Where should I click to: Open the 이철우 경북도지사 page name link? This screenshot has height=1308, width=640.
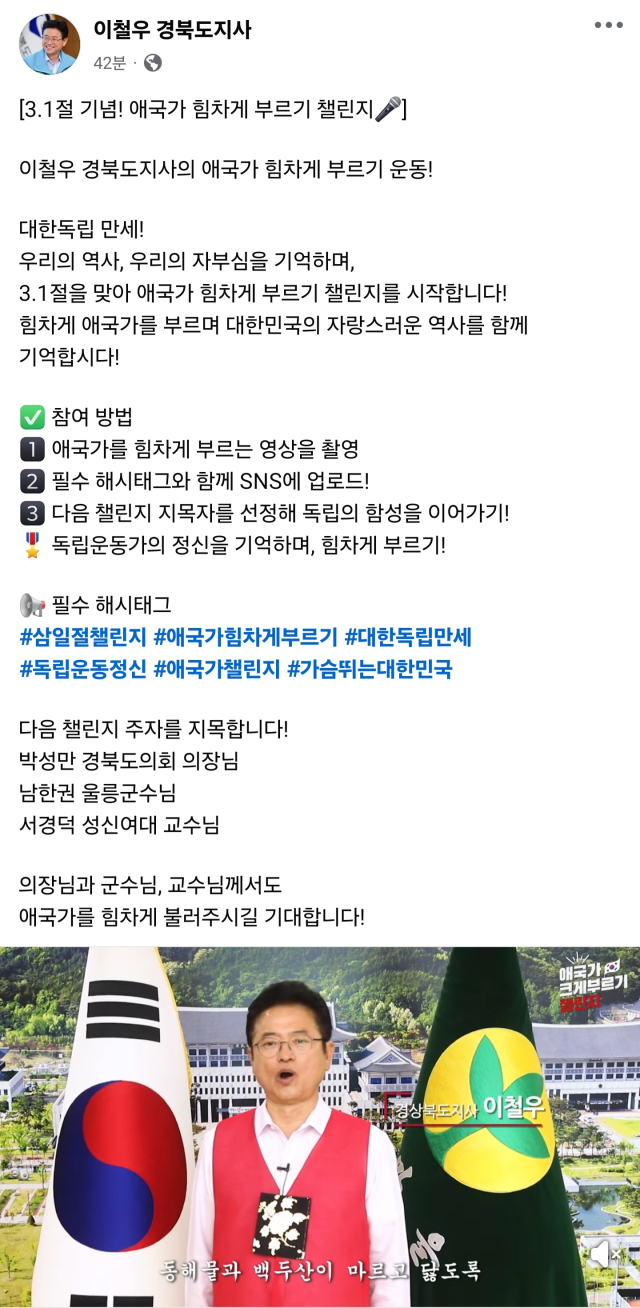coord(172,30)
